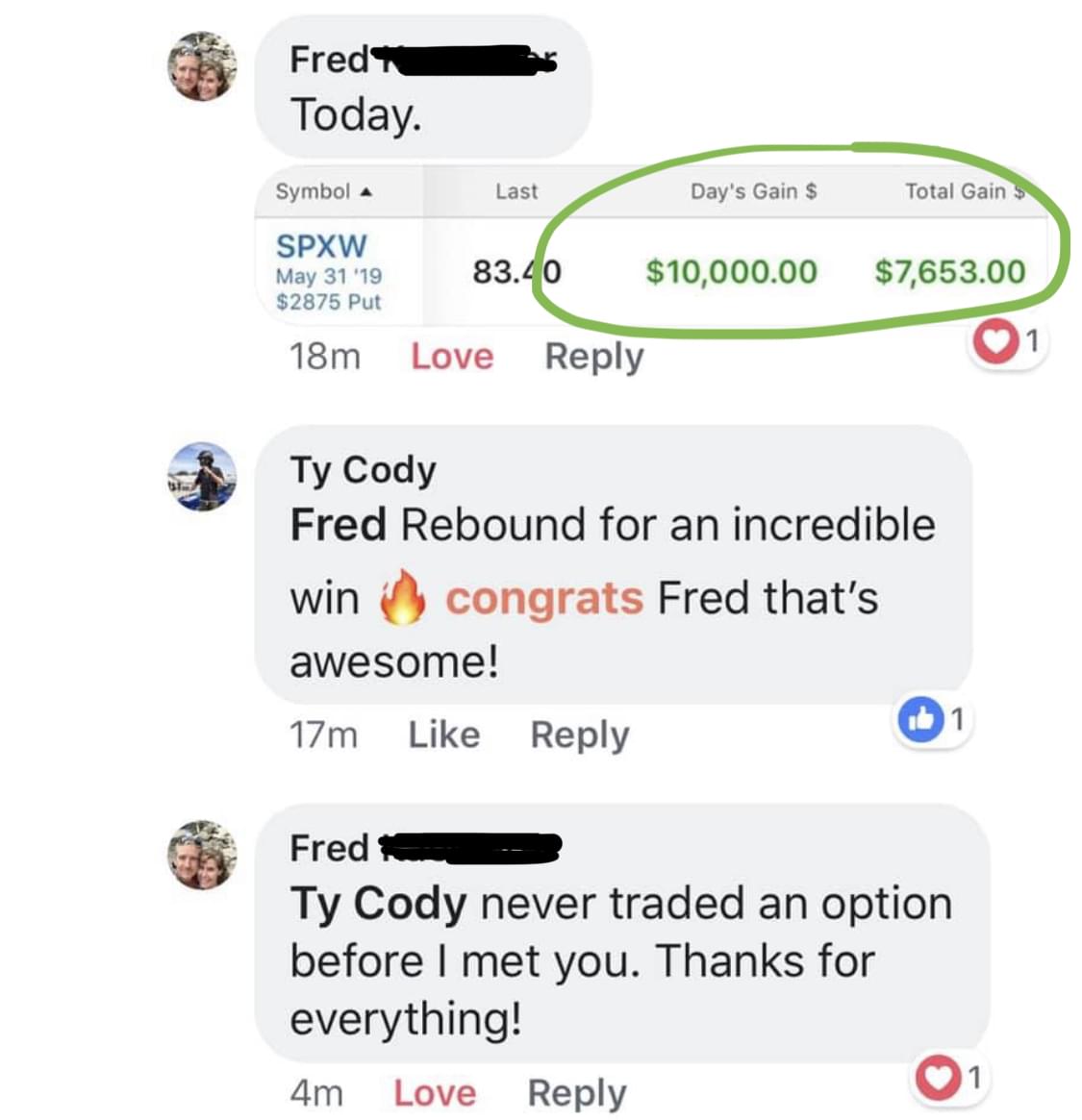View thumbs-up reactions on Ty Cody's comment

click(931, 720)
